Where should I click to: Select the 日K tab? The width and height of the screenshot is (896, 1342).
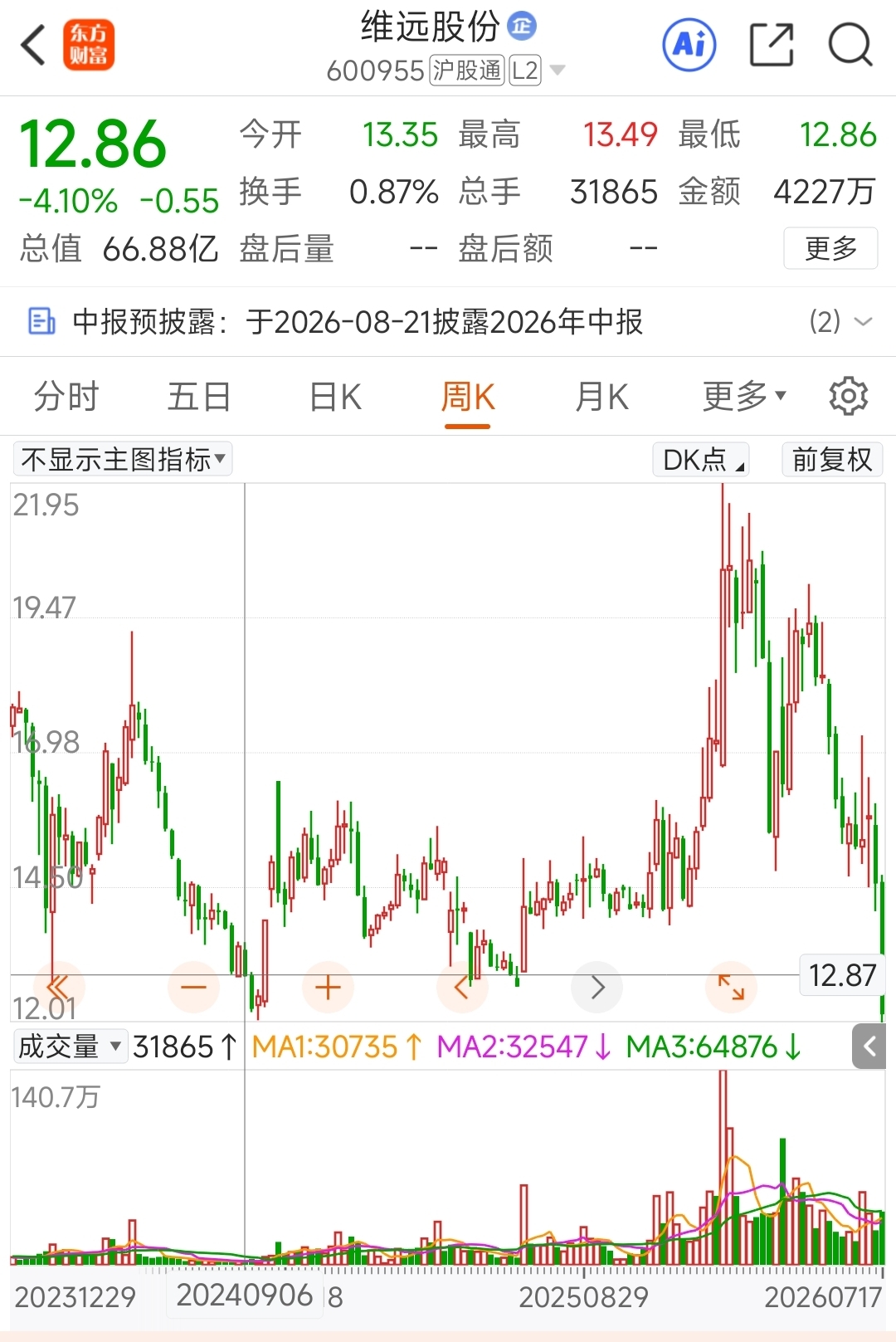335,397
